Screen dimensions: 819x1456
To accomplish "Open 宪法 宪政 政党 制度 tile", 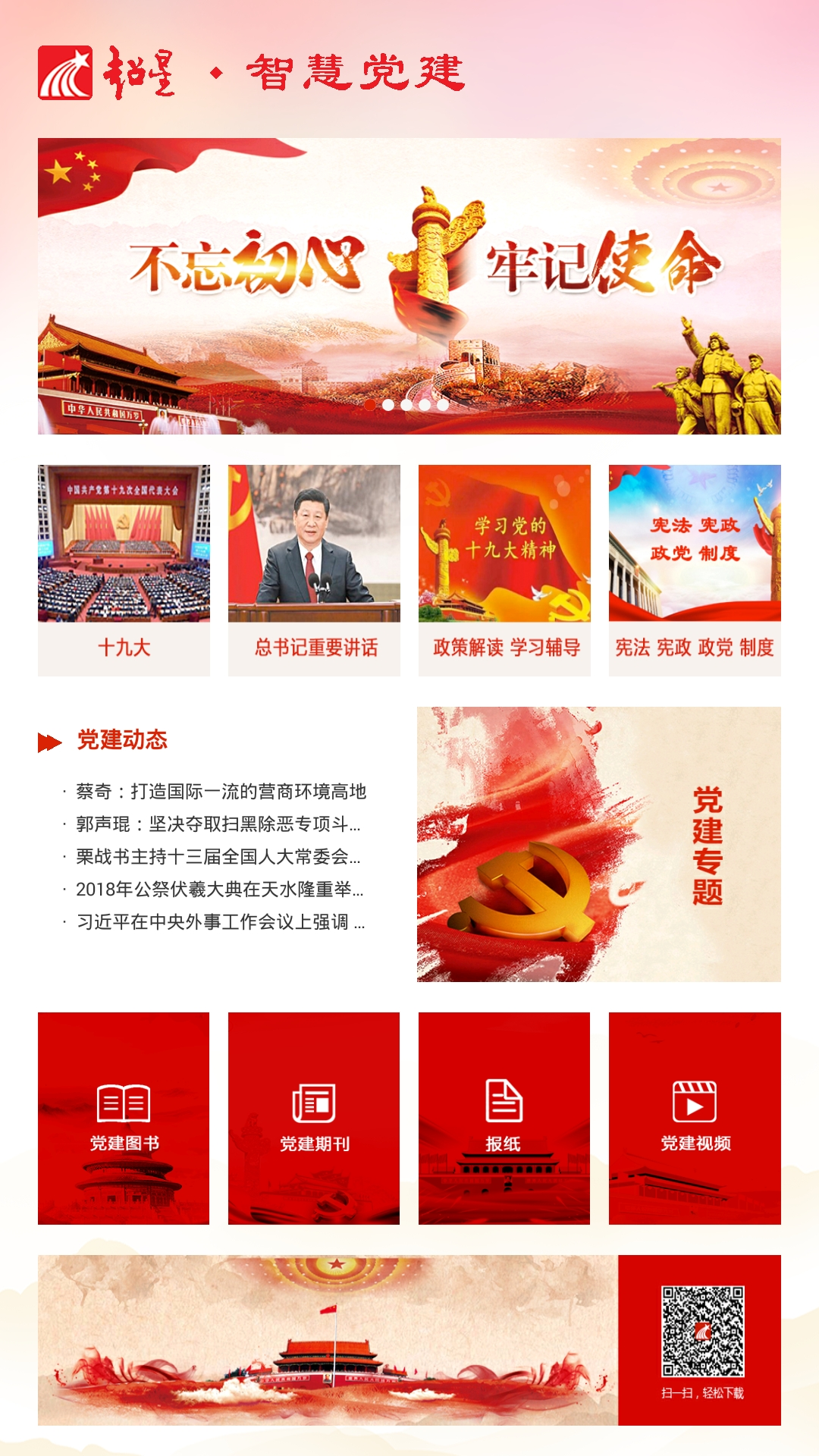I will coord(695,569).
